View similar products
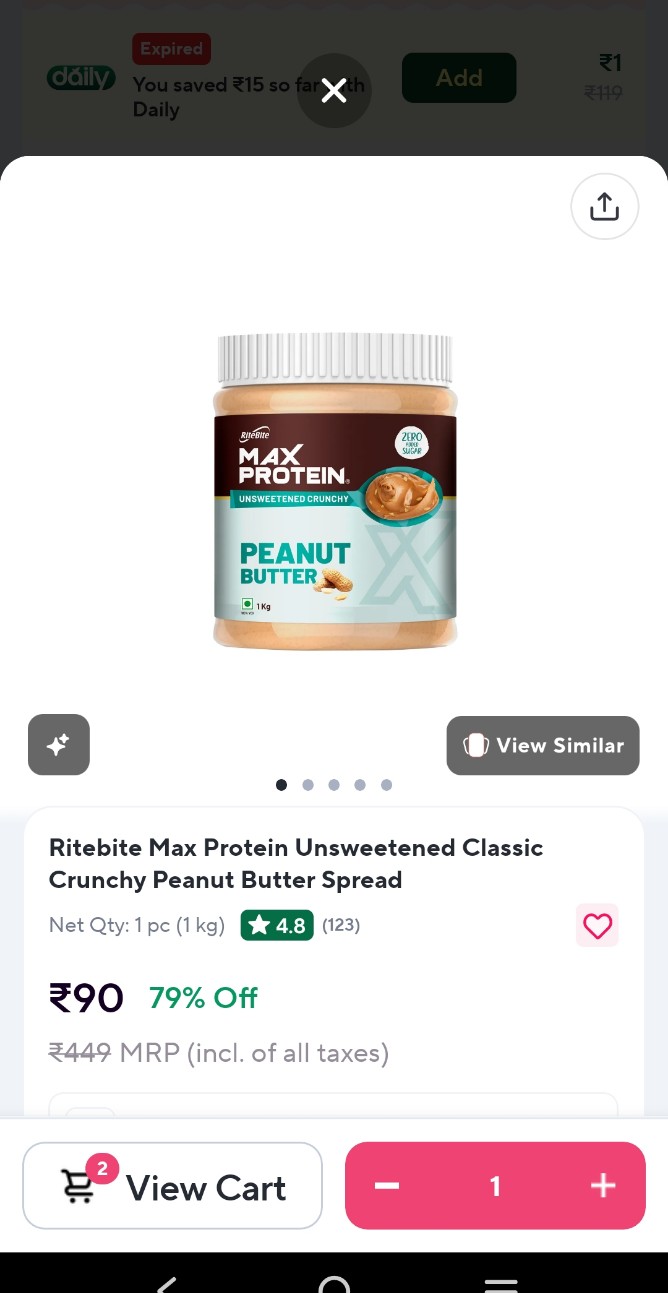 pyautogui.click(x=543, y=745)
